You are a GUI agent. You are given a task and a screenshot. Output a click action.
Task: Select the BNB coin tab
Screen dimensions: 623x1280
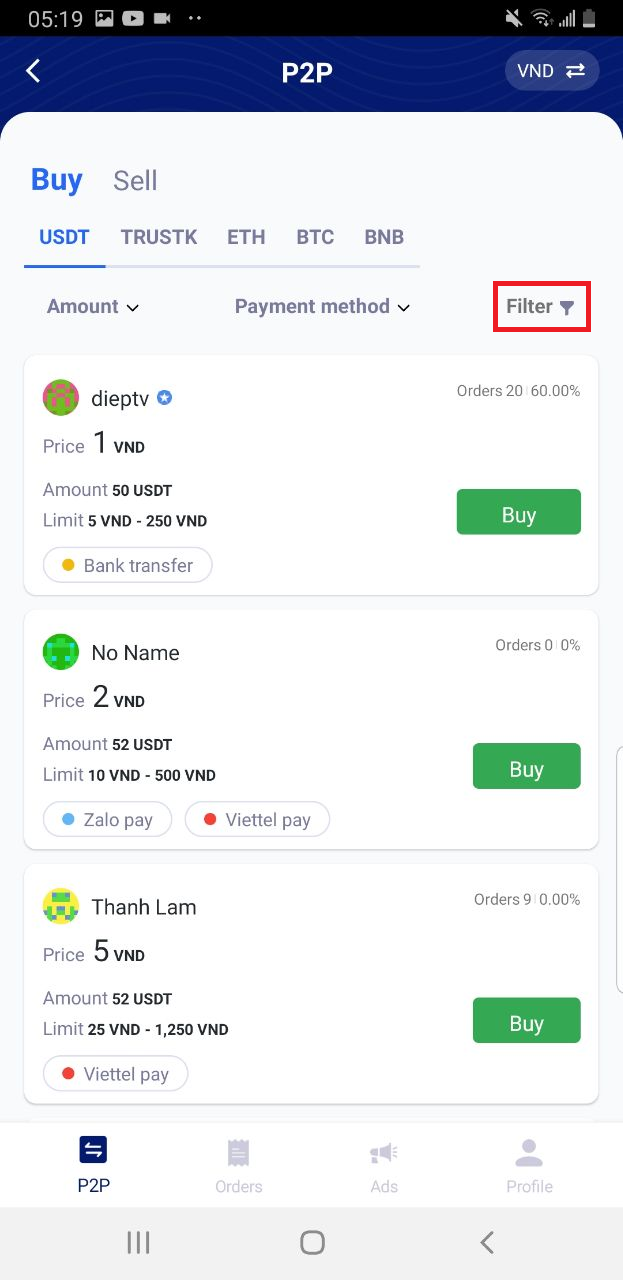tap(384, 237)
